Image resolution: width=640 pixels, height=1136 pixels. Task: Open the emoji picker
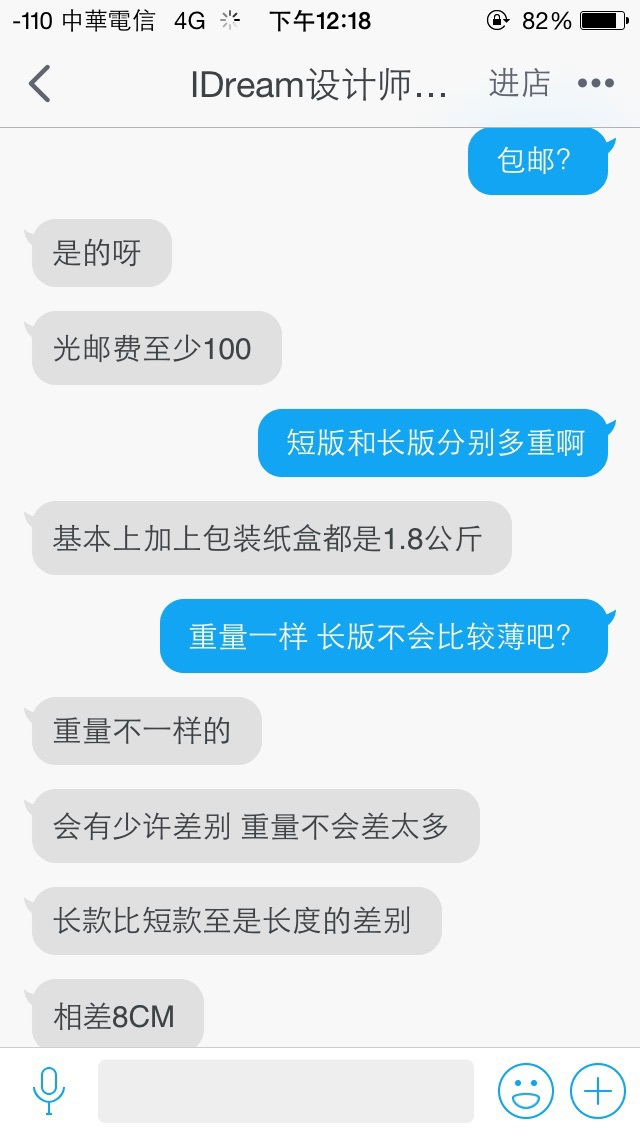coord(525,1091)
